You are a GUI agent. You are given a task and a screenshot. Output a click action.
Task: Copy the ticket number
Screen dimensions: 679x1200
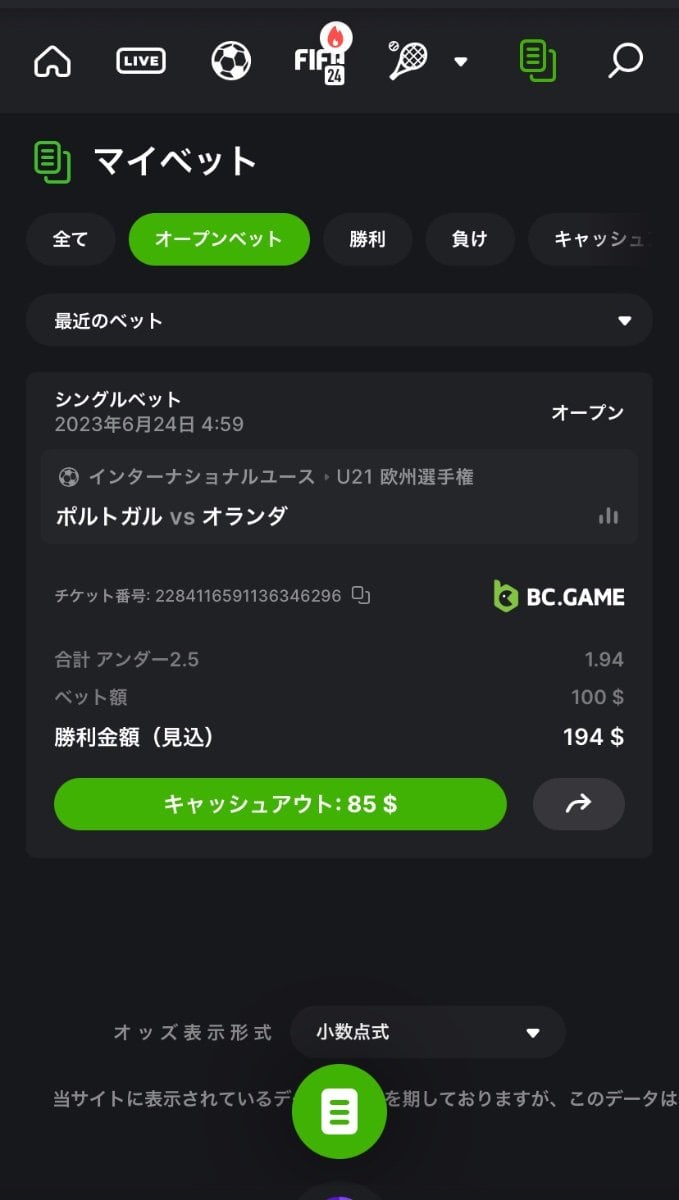361,596
